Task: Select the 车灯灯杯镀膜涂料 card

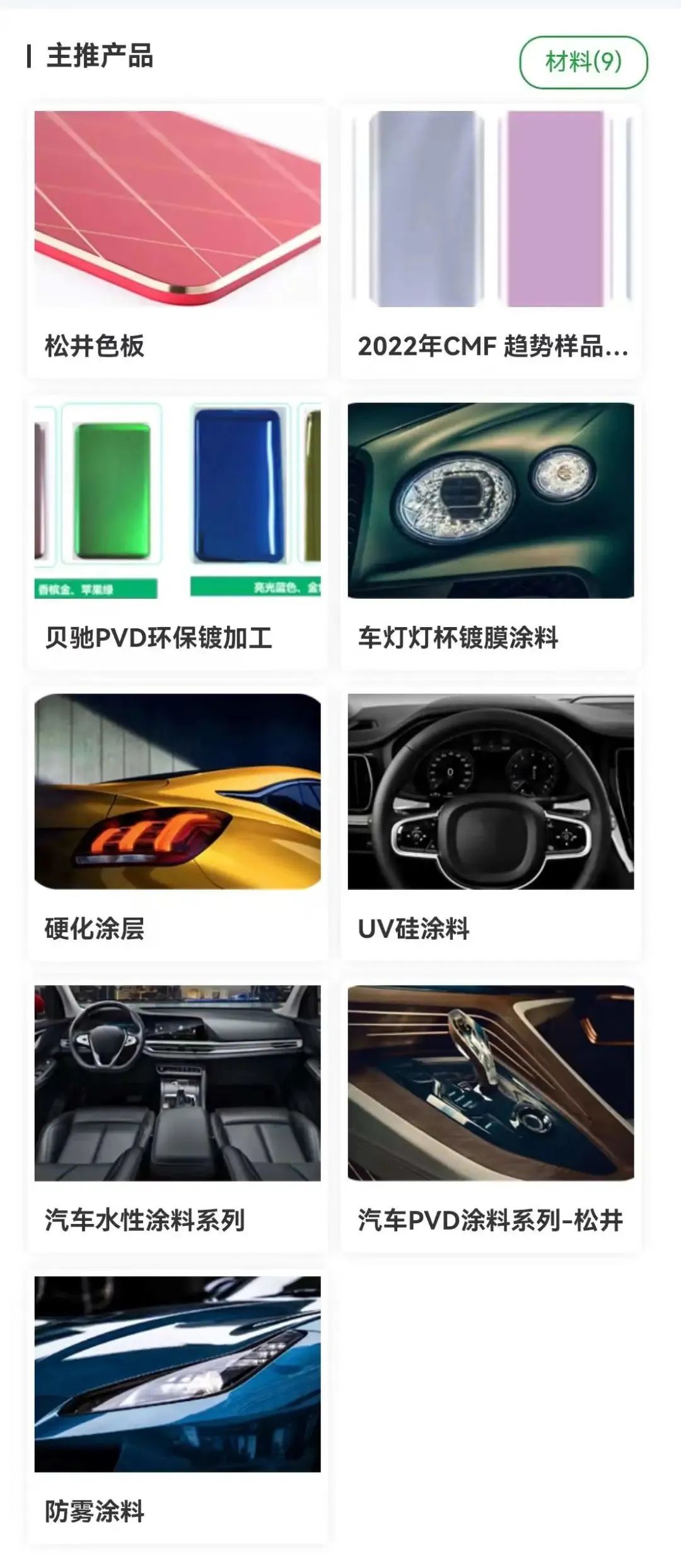Action: 491,533
